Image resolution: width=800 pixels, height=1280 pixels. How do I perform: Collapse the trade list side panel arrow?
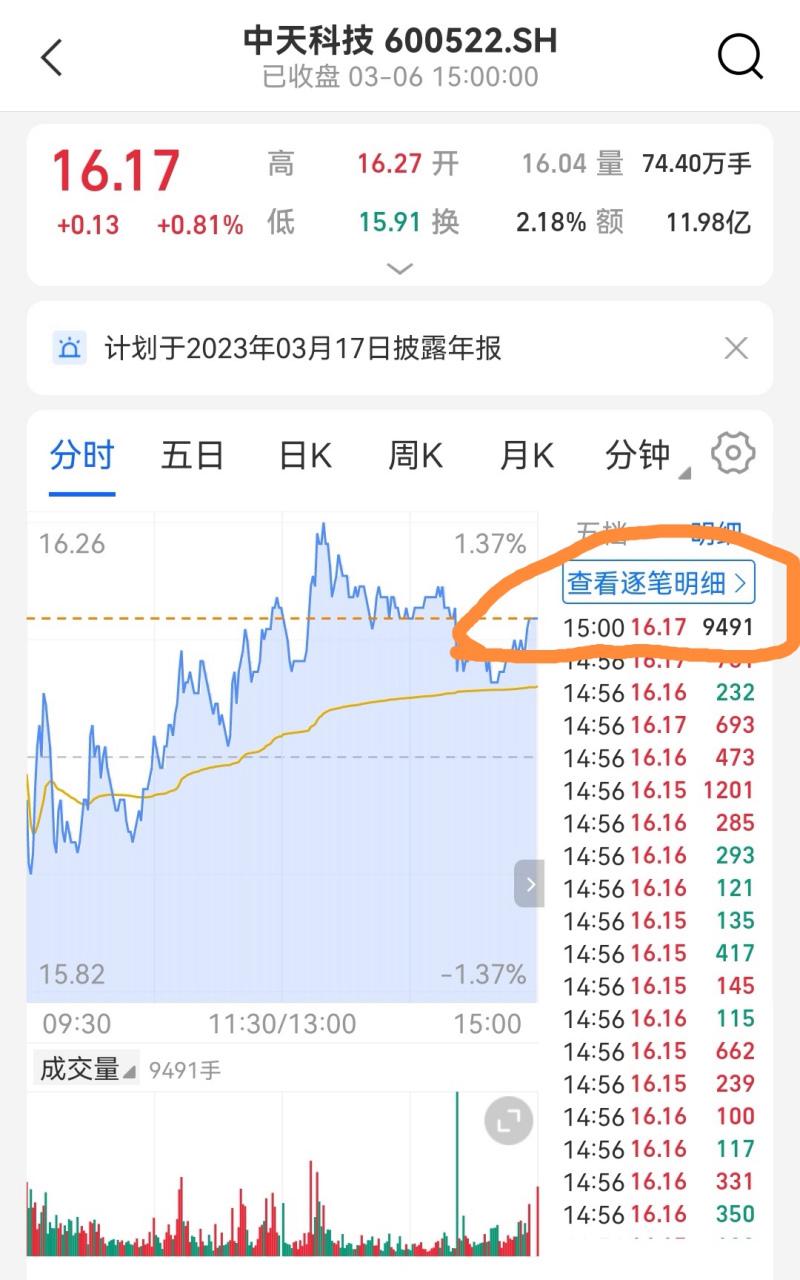click(x=529, y=884)
